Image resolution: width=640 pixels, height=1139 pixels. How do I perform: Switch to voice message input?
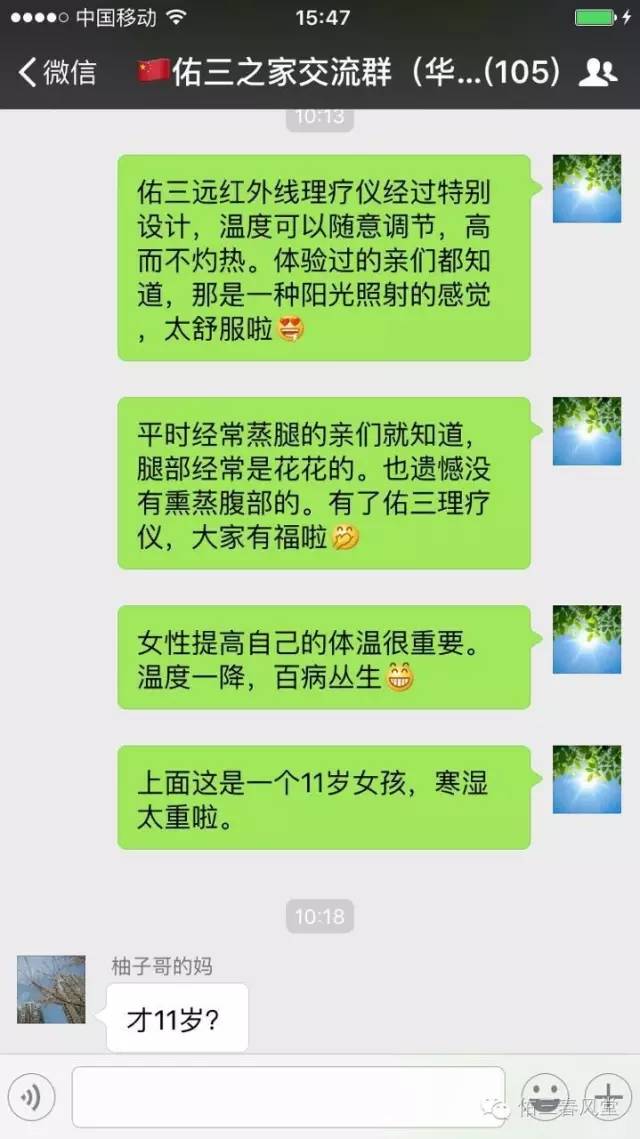tap(32, 1097)
